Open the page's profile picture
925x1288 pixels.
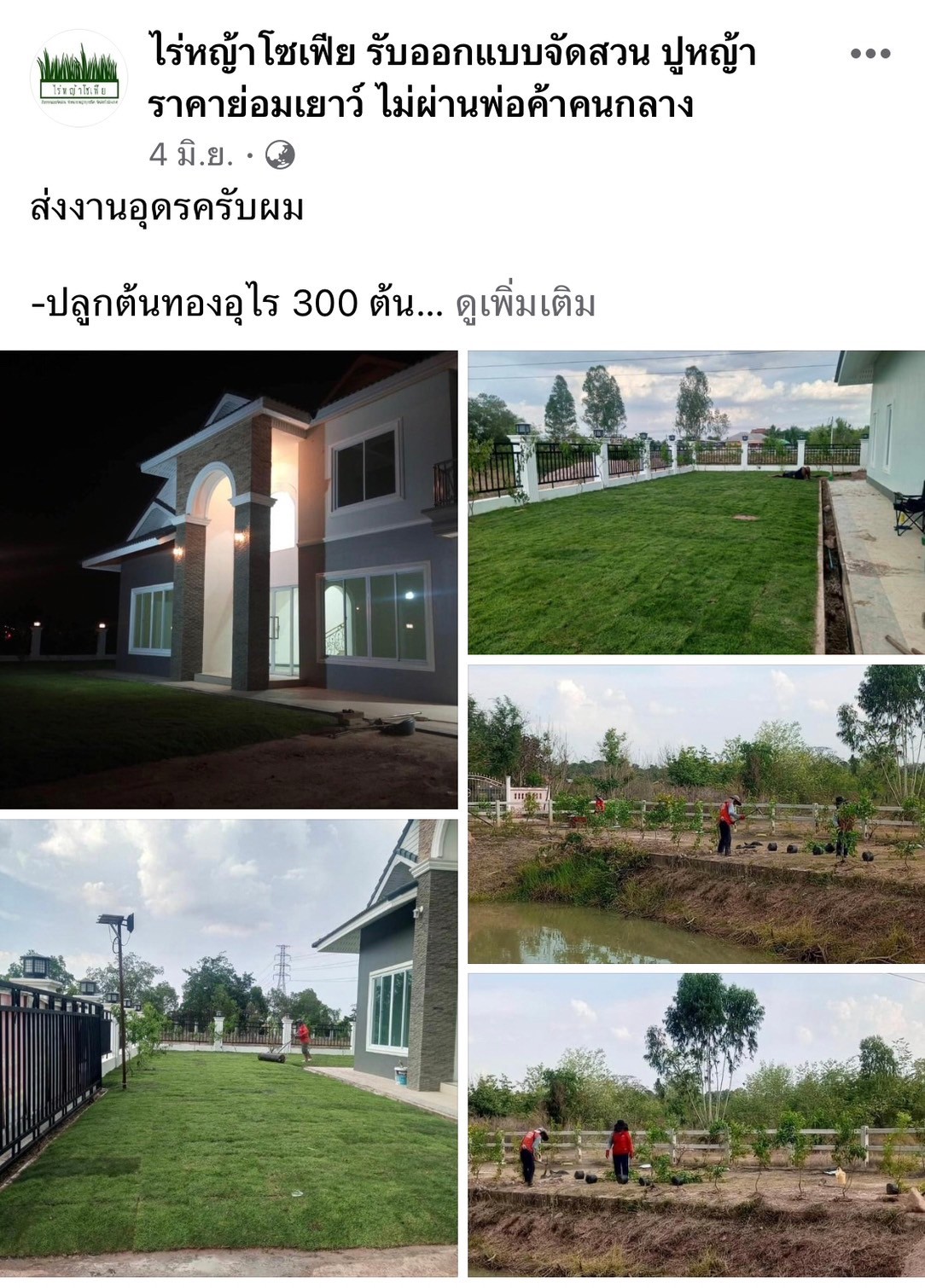[x=79, y=78]
